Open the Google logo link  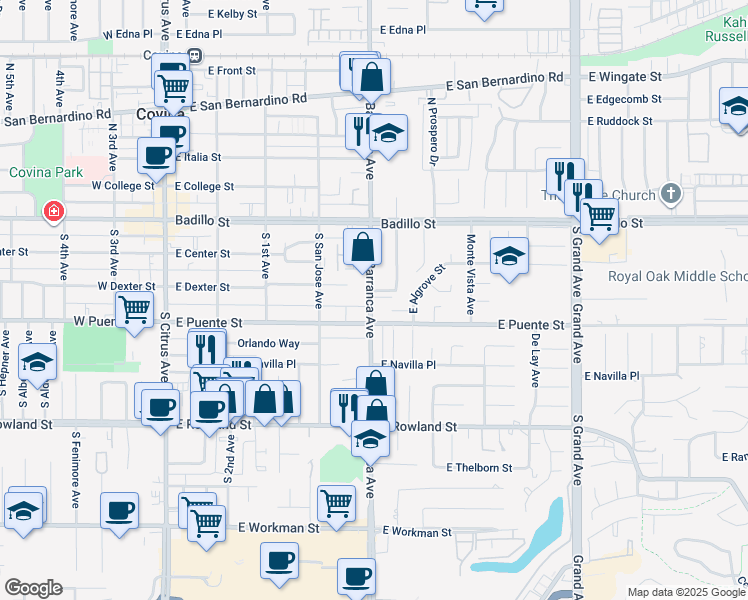[x=33, y=588]
